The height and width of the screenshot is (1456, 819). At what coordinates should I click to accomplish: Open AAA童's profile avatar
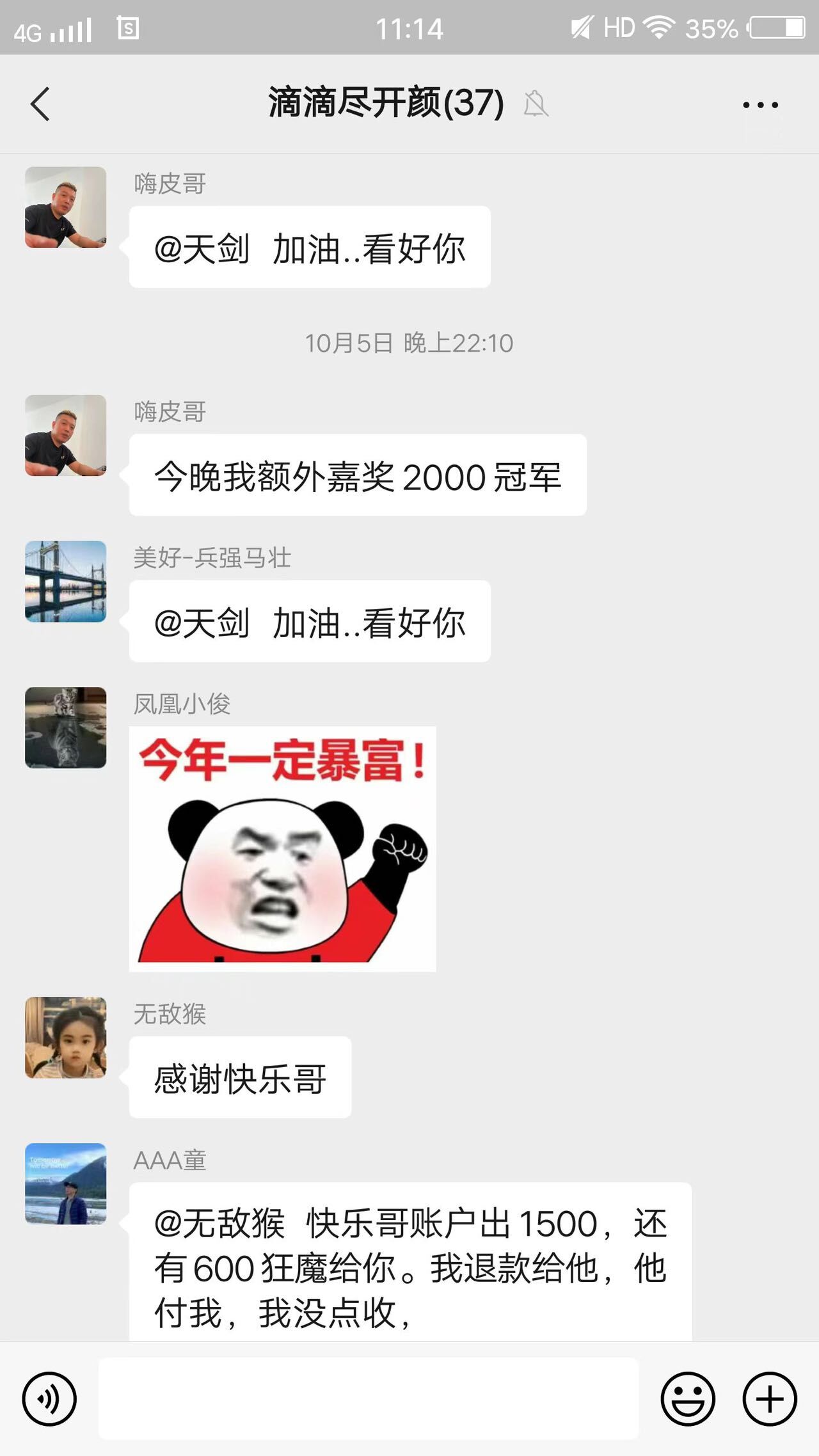point(65,1183)
